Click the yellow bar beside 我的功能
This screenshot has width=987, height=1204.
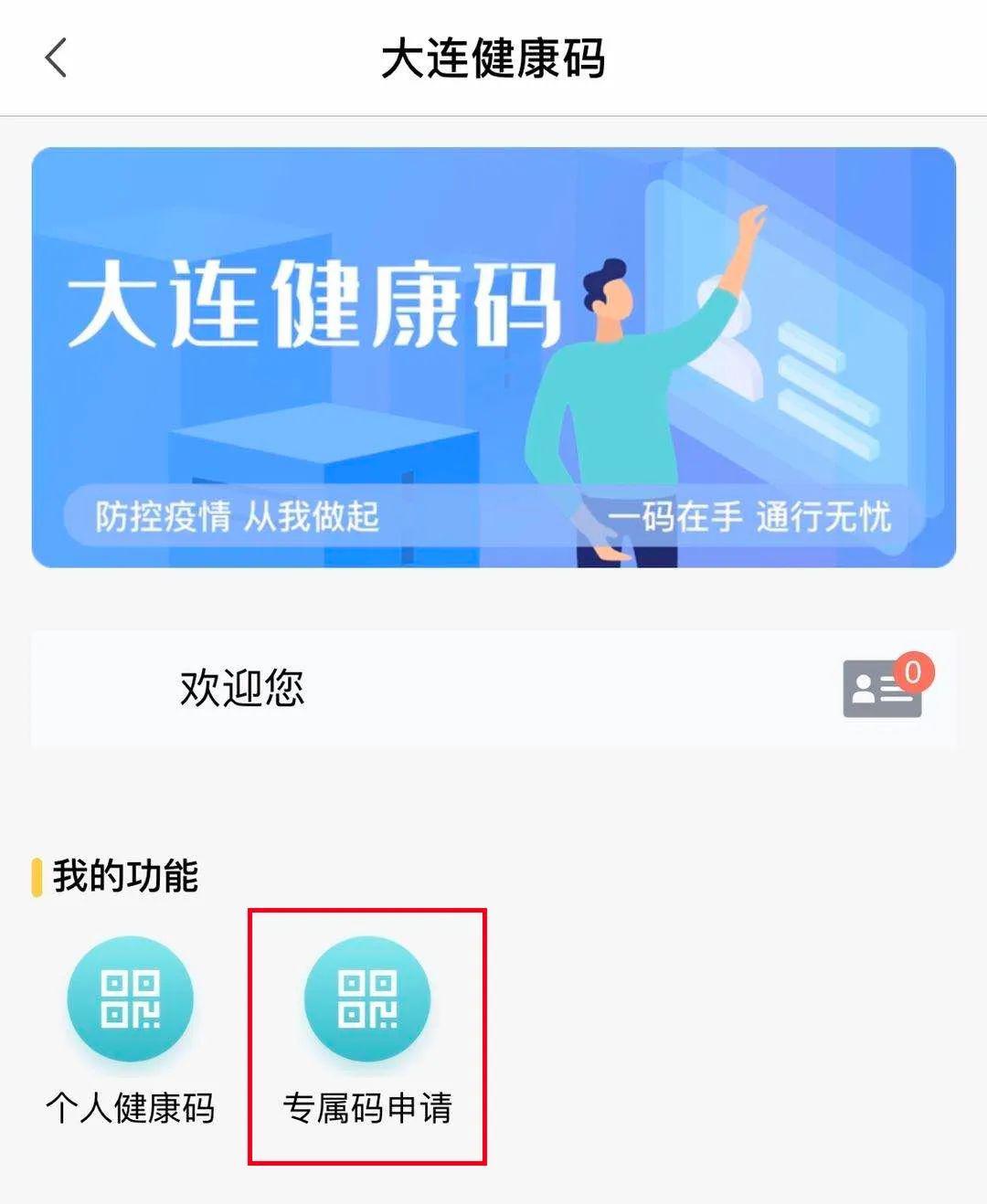point(36,877)
